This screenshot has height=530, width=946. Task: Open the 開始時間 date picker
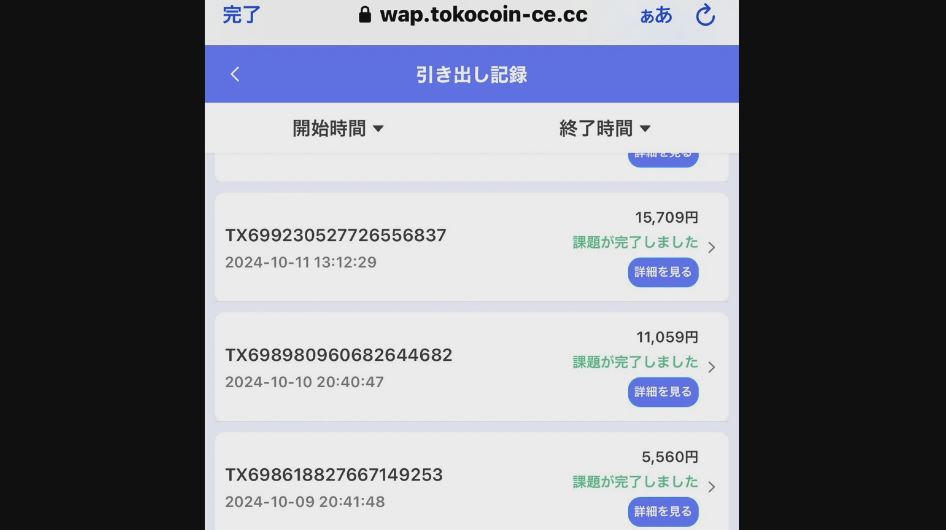point(338,128)
